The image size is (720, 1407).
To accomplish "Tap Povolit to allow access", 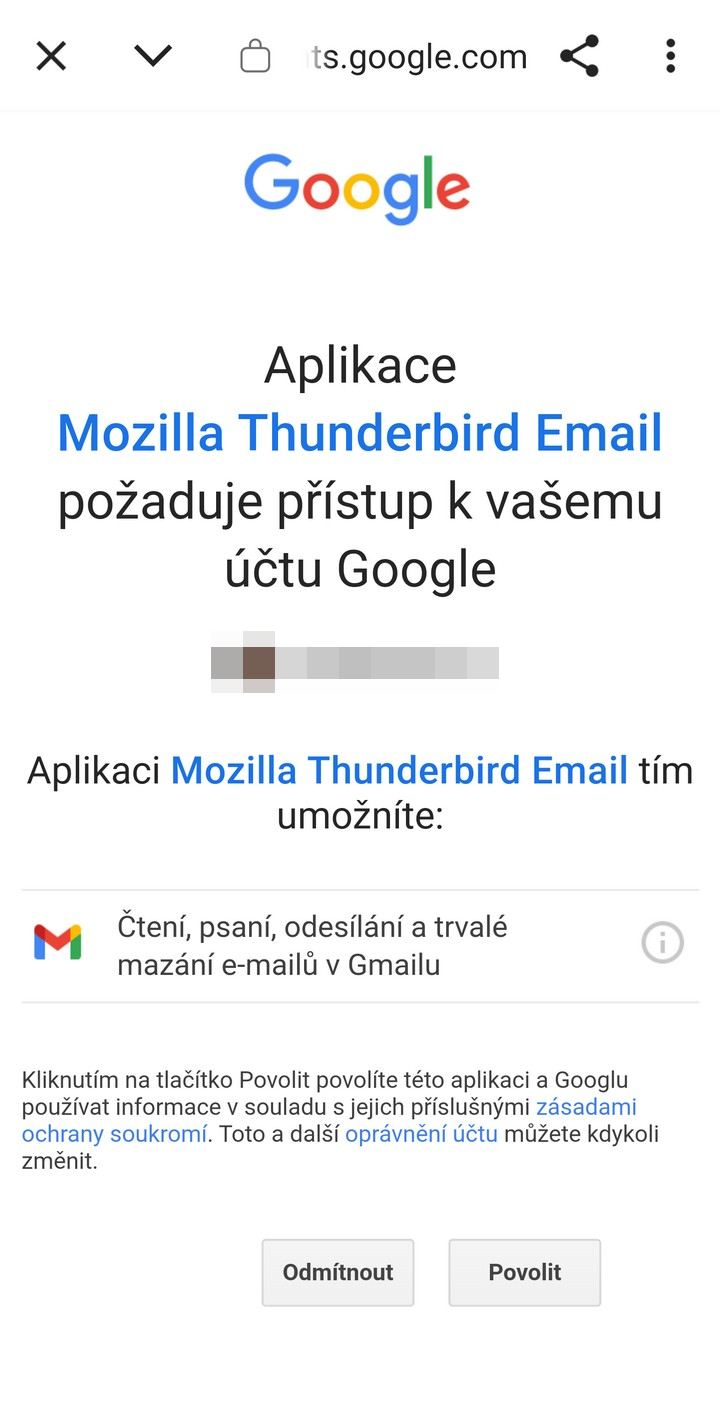I will point(525,1272).
